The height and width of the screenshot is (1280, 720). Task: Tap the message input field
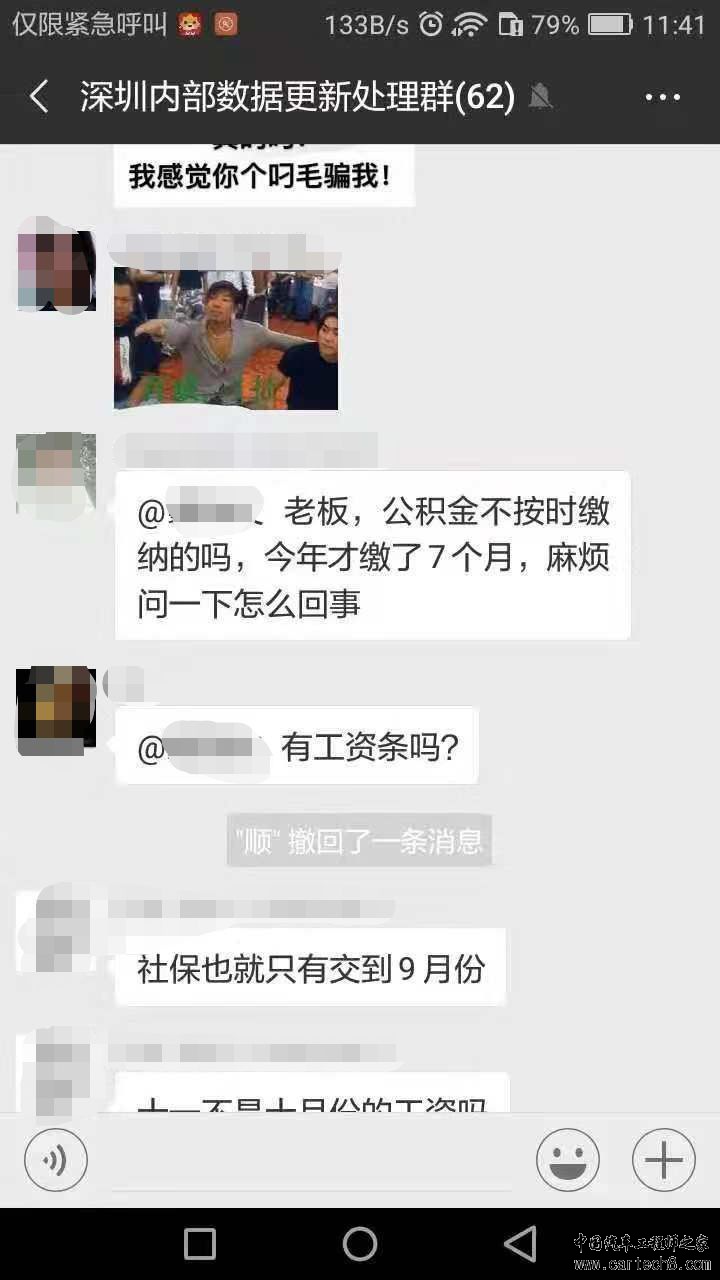click(x=310, y=1160)
